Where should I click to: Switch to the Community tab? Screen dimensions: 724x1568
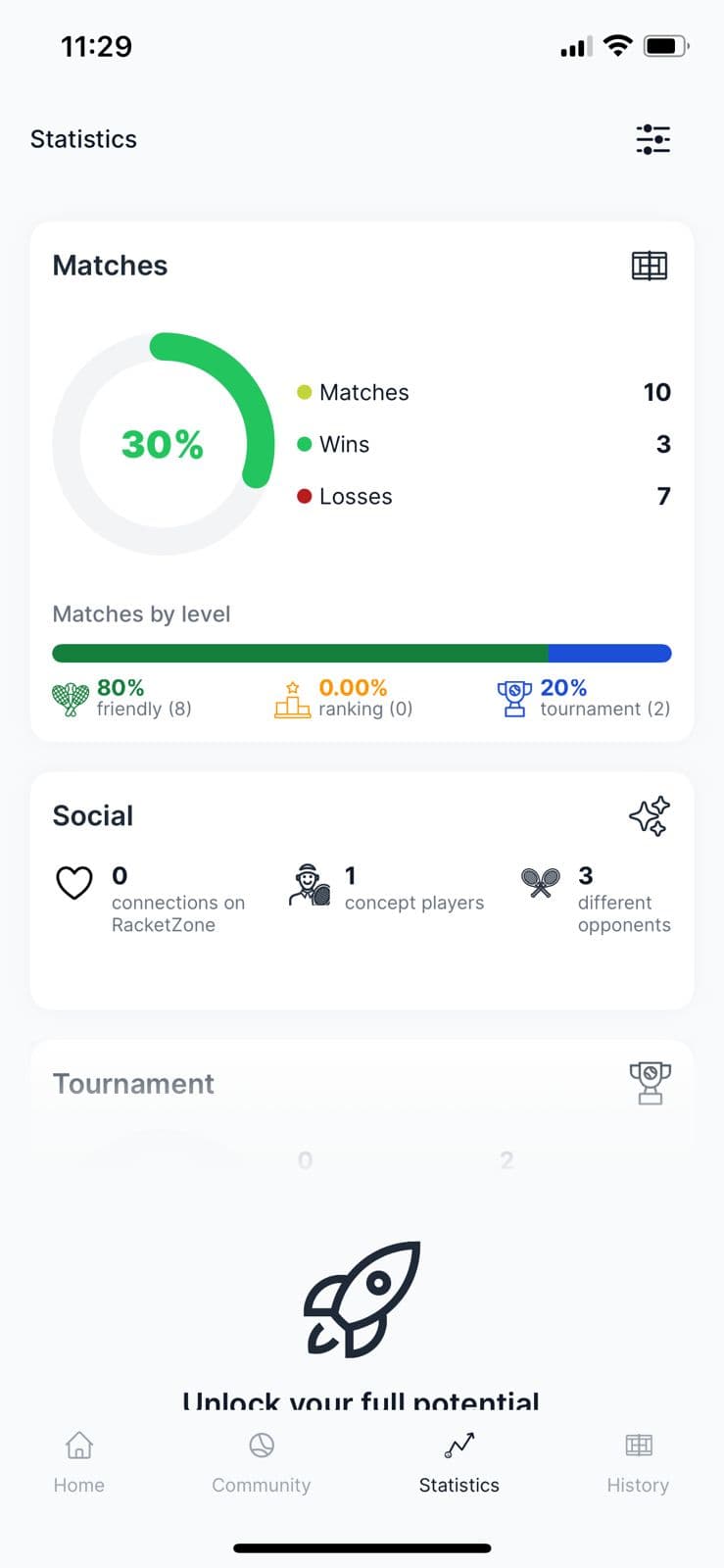pyautogui.click(x=261, y=1460)
